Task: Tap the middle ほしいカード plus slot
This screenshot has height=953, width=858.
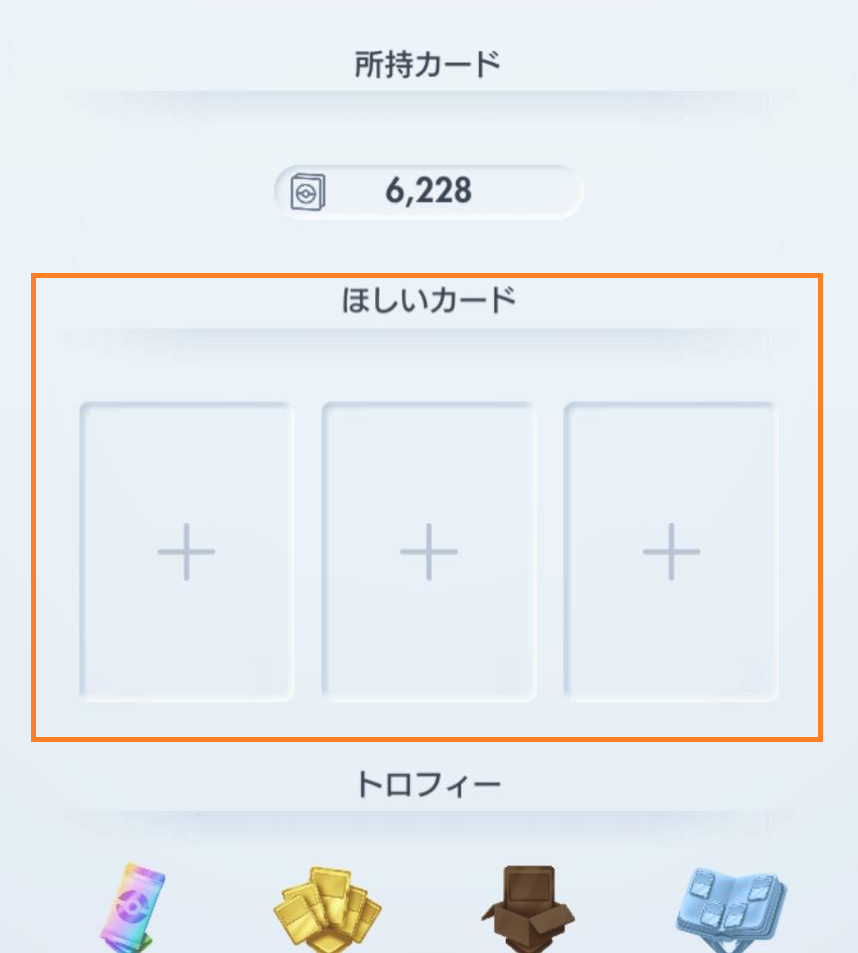Action: tap(428, 551)
